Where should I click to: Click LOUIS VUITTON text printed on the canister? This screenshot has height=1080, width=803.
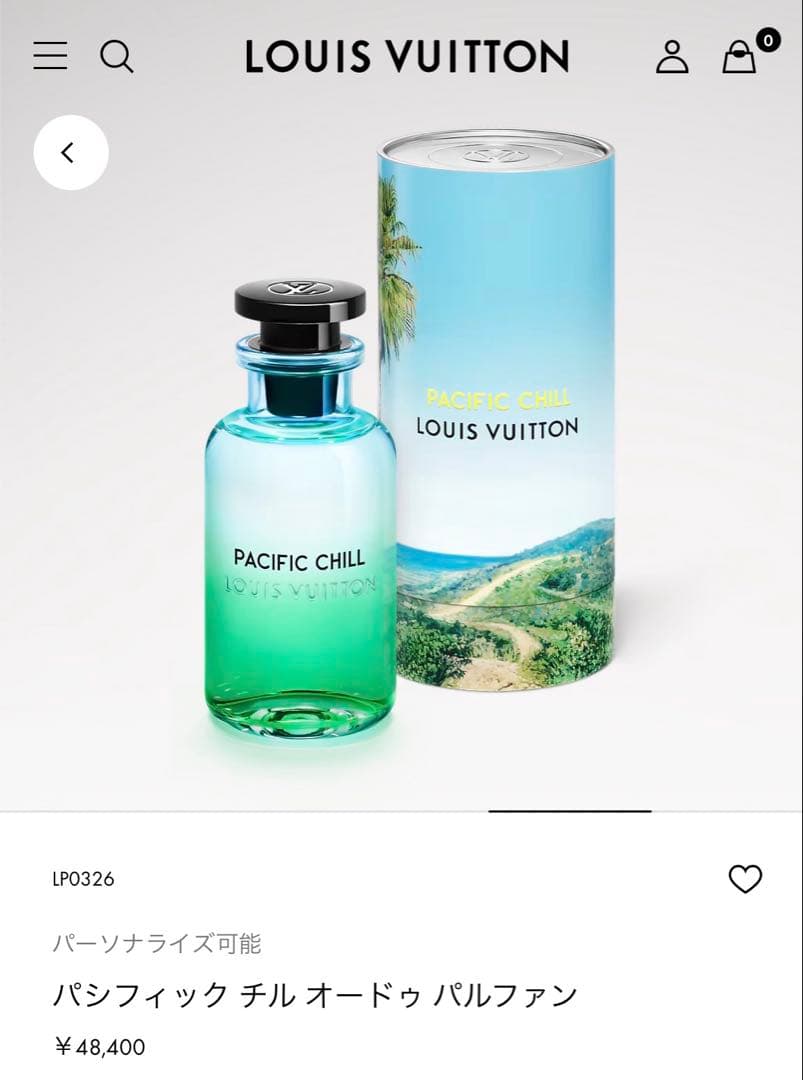click(497, 427)
